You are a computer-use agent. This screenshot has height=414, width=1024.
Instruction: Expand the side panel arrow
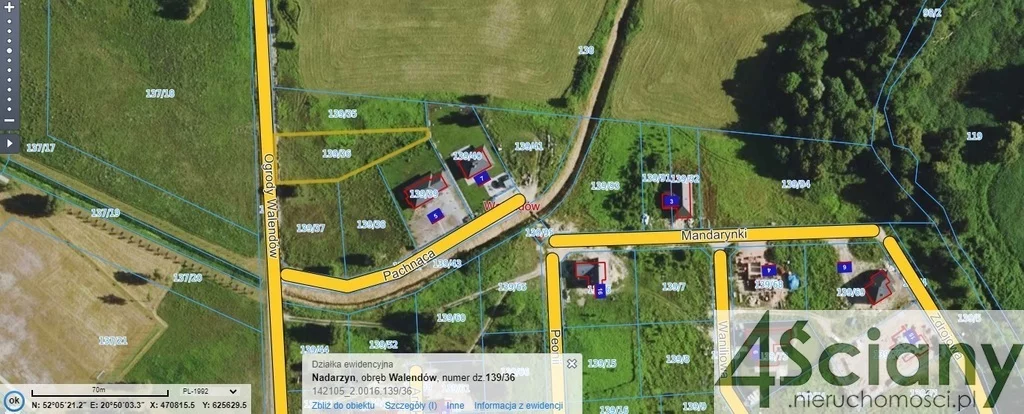click(x=9, y=143)
